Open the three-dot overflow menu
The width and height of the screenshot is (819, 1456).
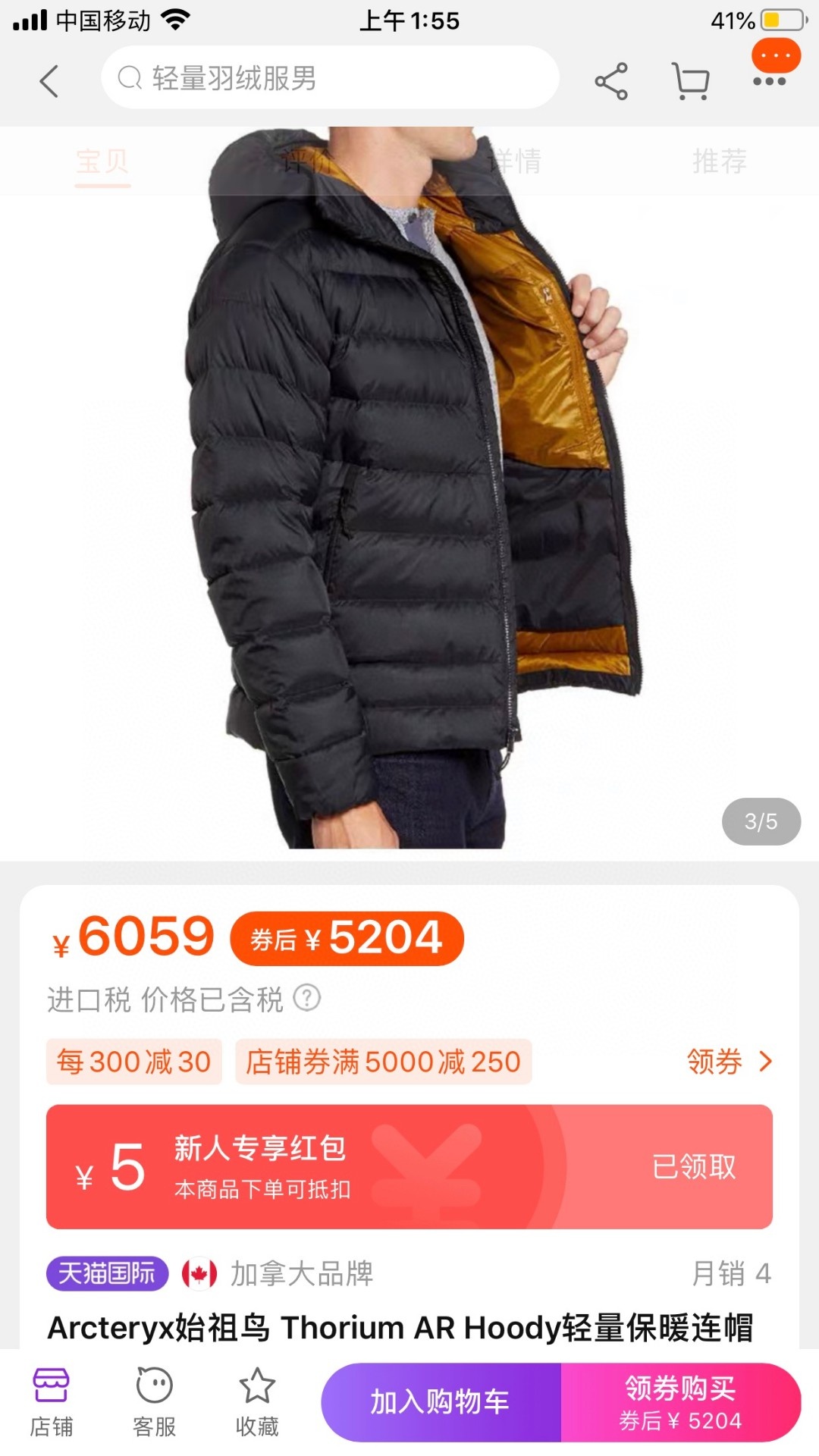[769, 80]
